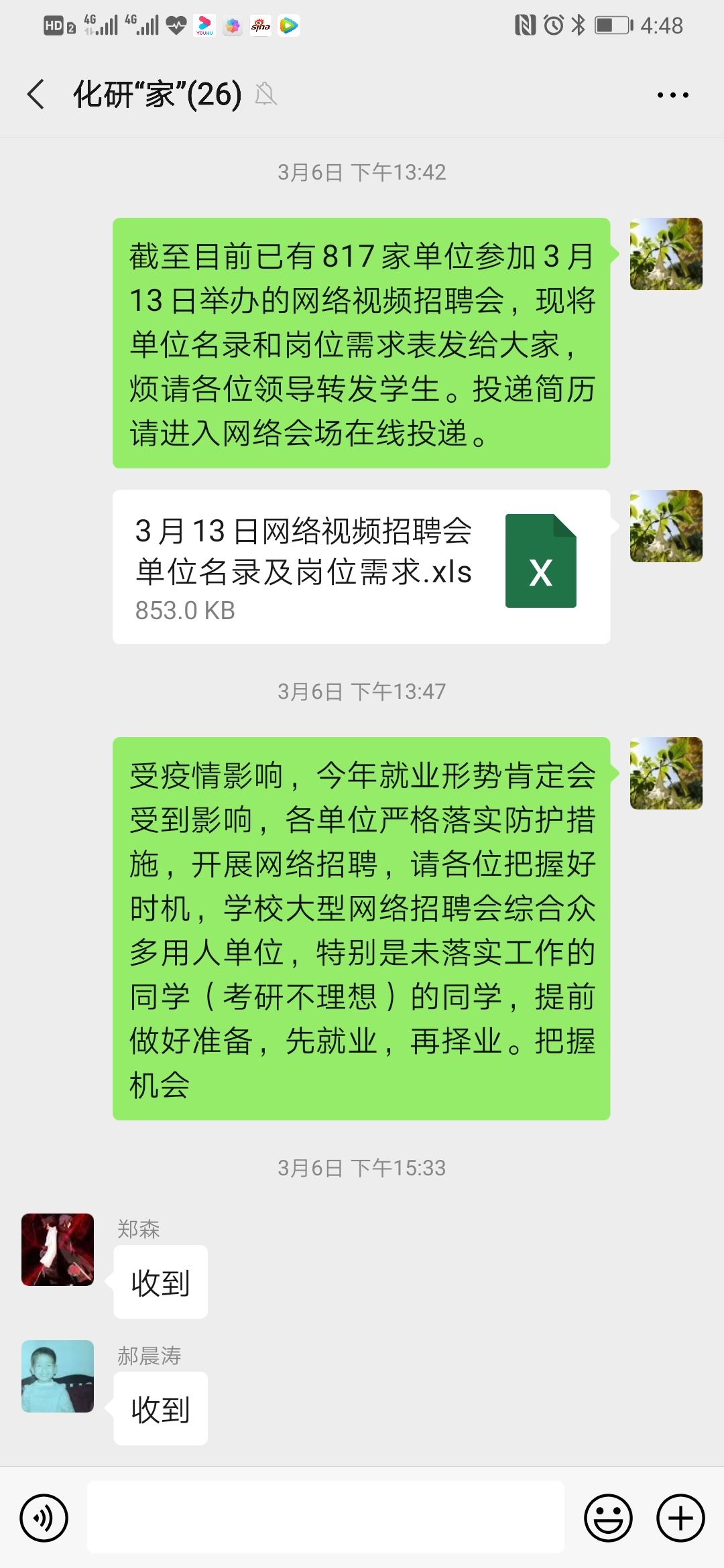Tap the message text input field
The image size is (724, 1568).
coord(326,1517)
